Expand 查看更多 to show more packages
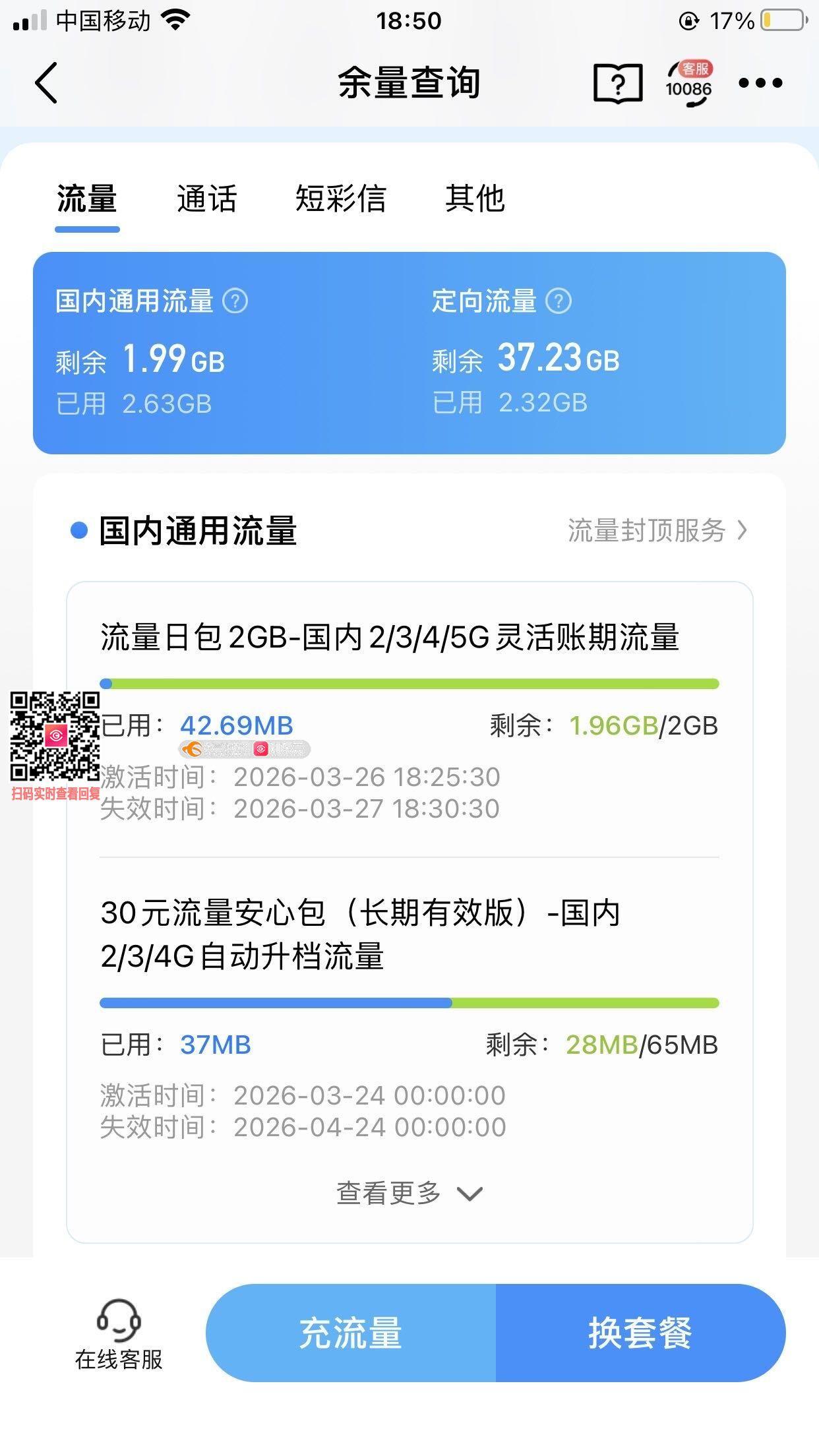The height and width of the screenshot is (1456, 819). point(409,1193)
